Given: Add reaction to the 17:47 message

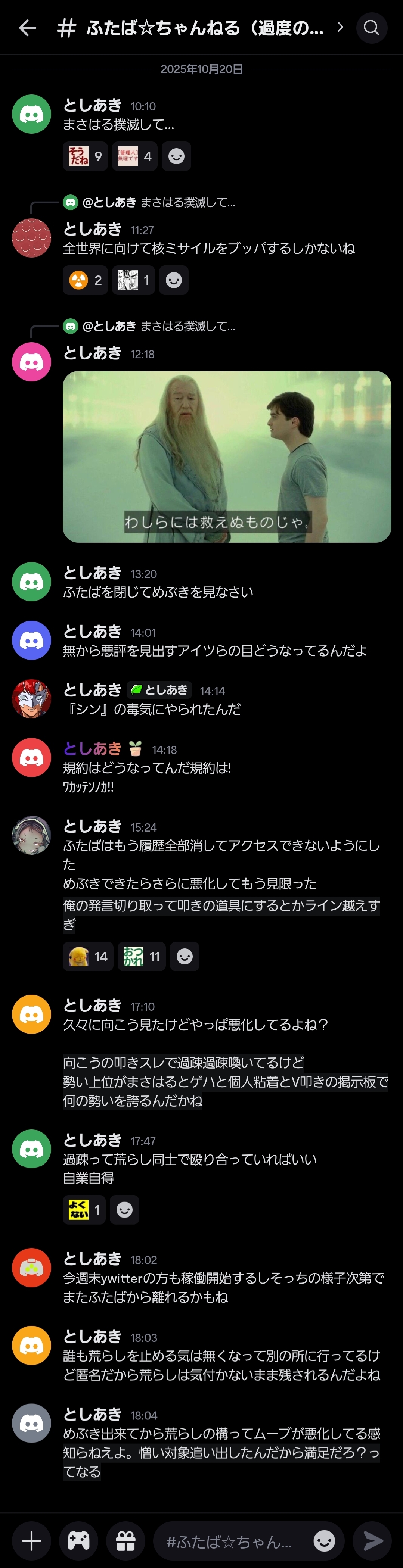Looking at the screenshot, I should 124,1209.
